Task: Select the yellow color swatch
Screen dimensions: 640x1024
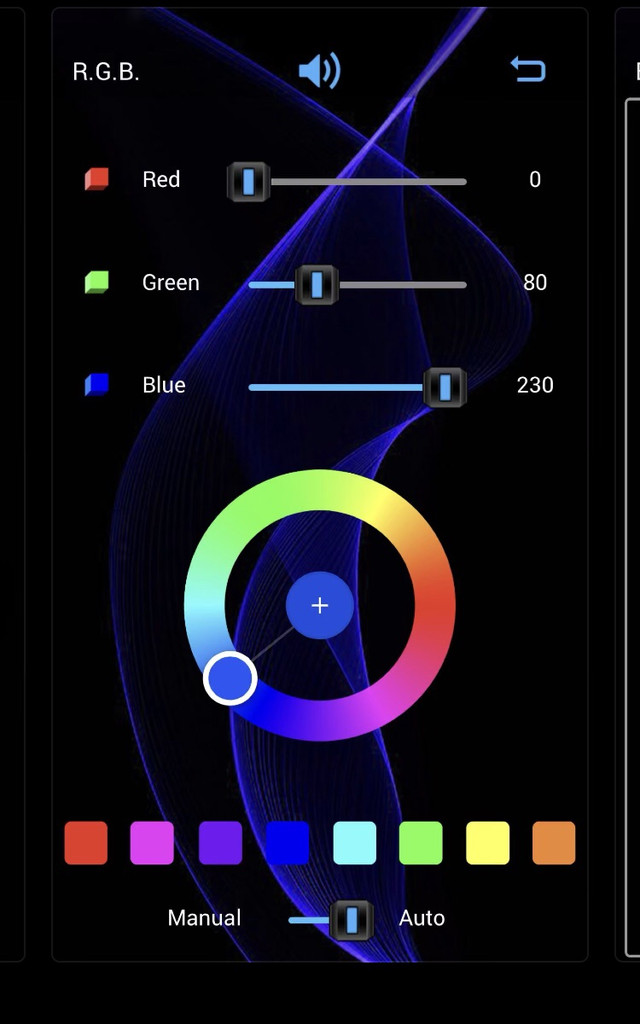Action: coord(488,843)
